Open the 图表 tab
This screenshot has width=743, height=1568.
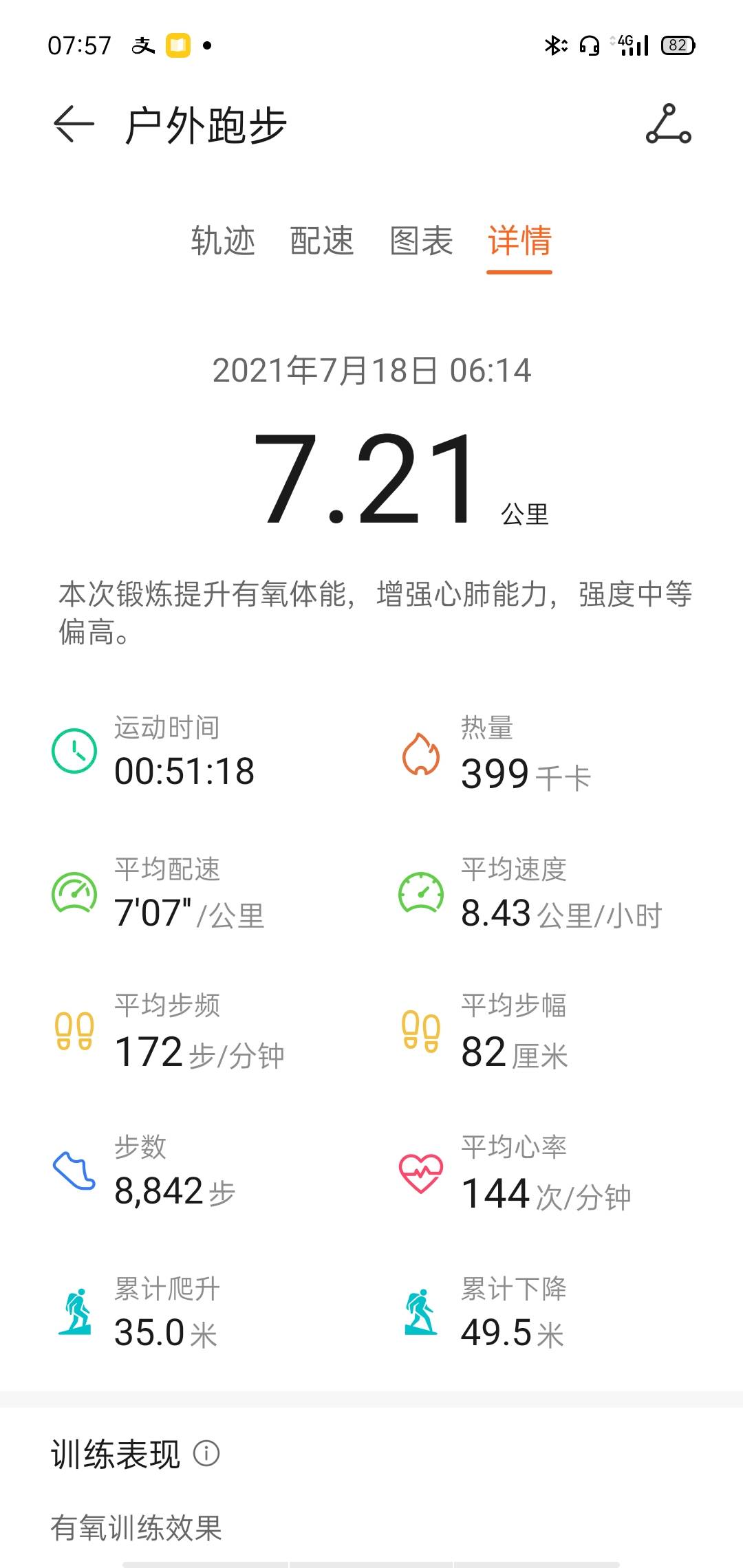[x=422, y=242]
